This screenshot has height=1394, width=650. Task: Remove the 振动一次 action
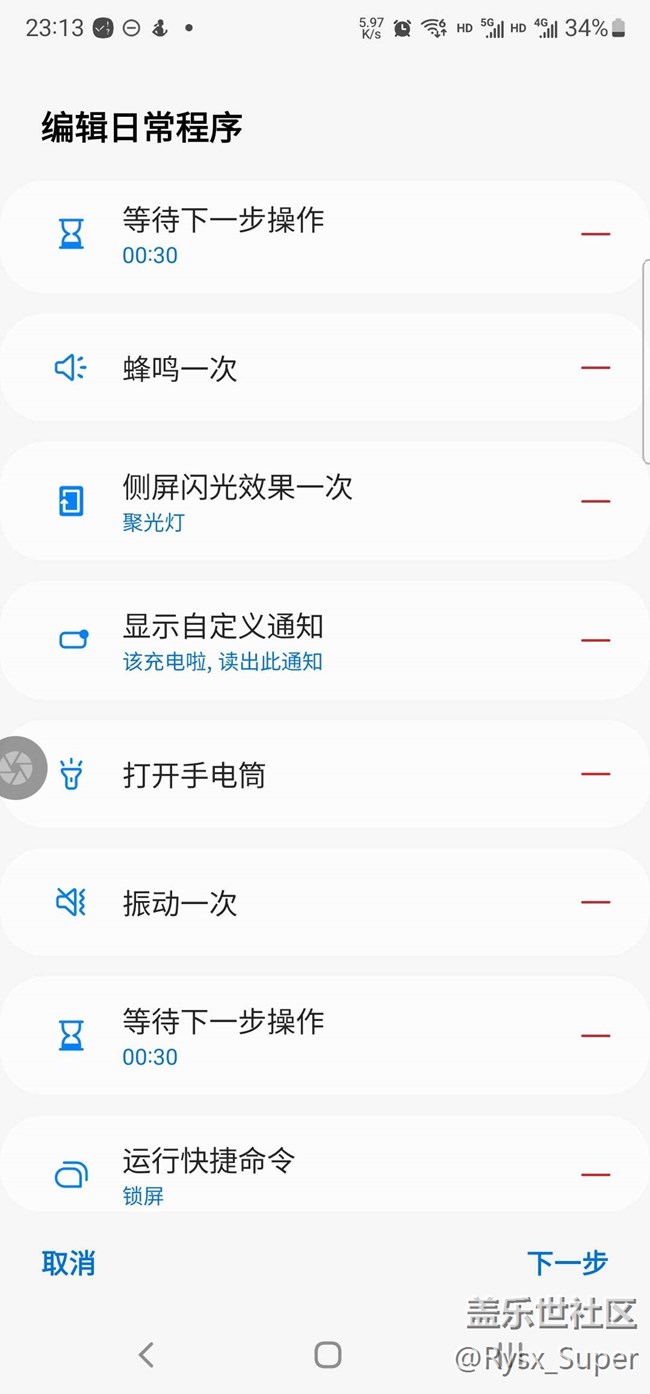595,902
